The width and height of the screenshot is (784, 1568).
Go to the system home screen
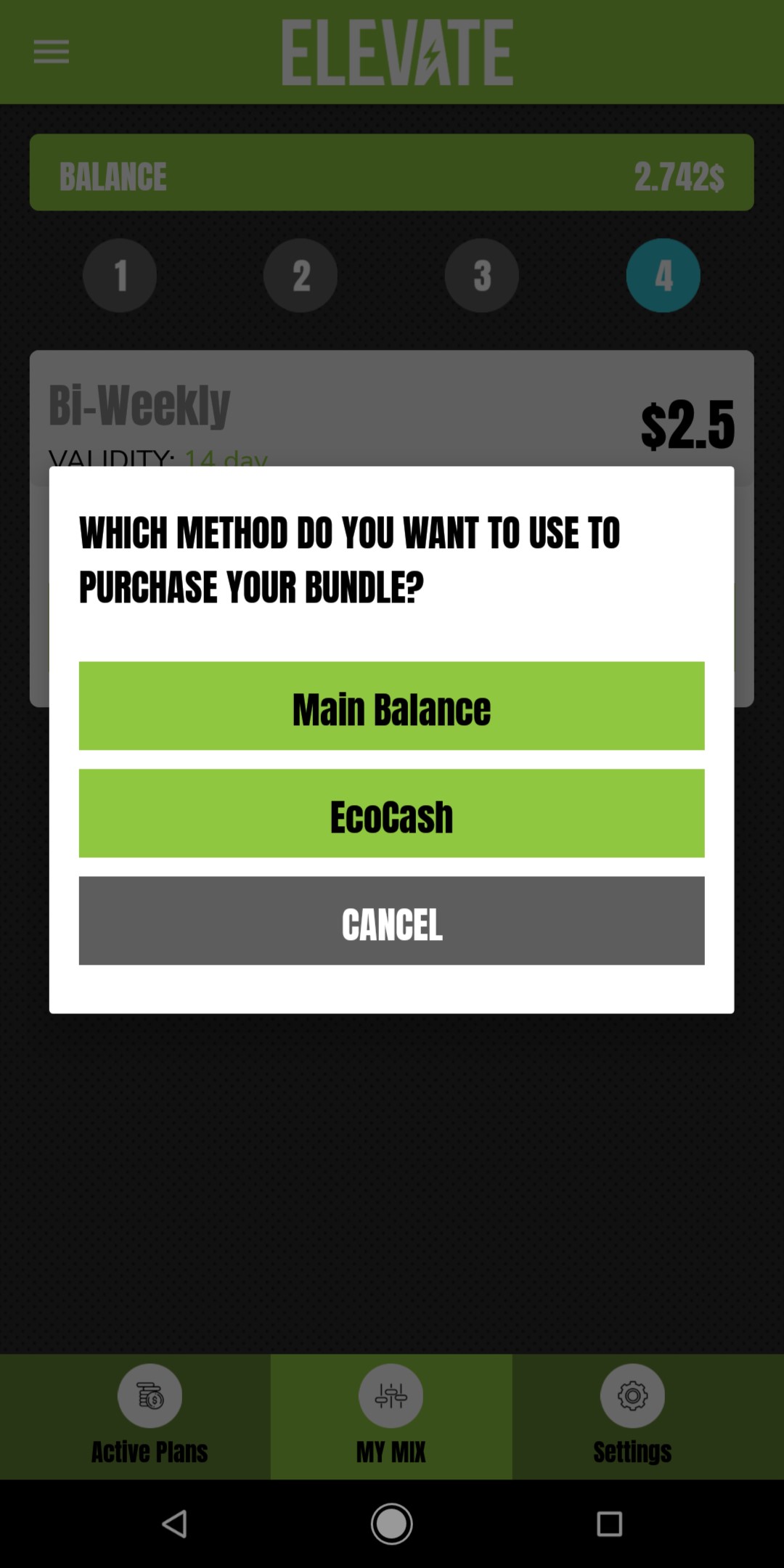pos(392,1524)
